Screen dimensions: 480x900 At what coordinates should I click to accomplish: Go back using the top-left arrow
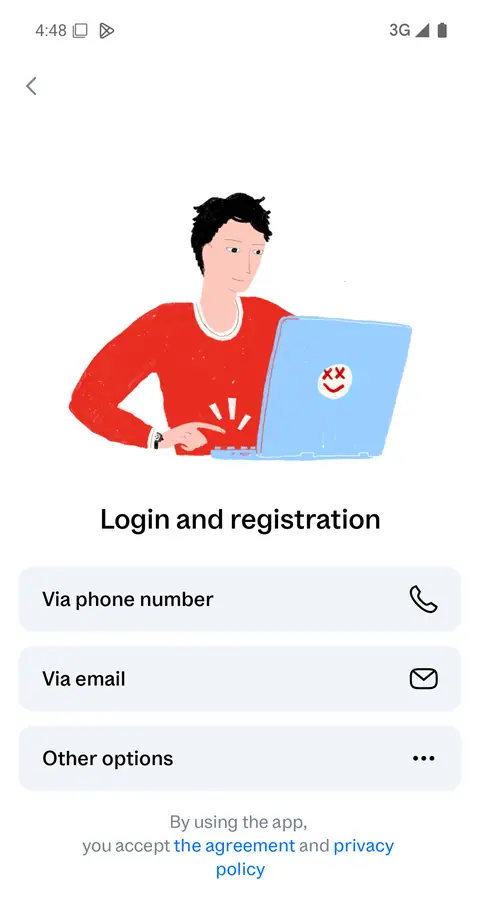coord(32,86)
